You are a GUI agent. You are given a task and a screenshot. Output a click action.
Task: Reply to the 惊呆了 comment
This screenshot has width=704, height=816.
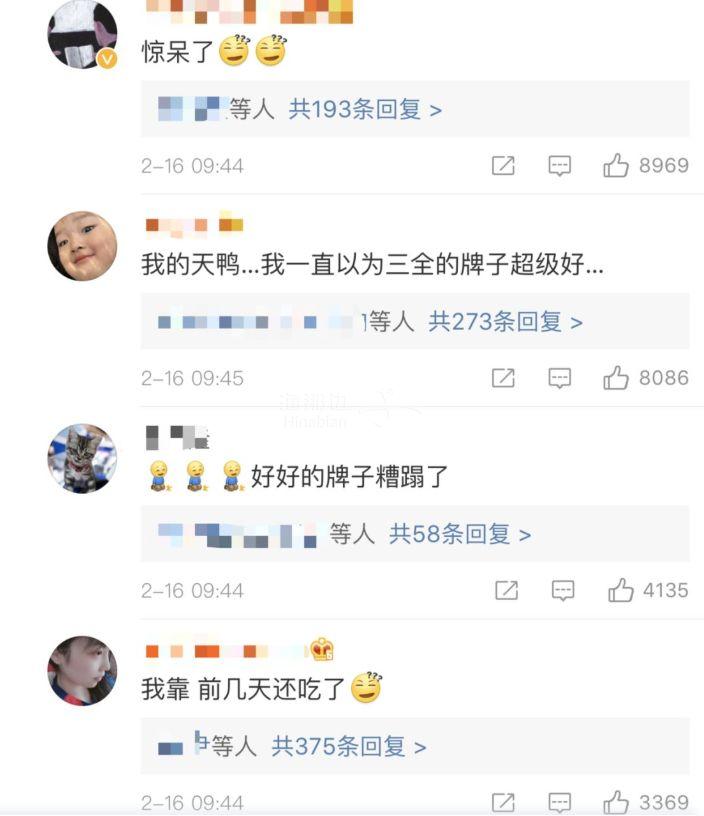click(x=560, y=166)
